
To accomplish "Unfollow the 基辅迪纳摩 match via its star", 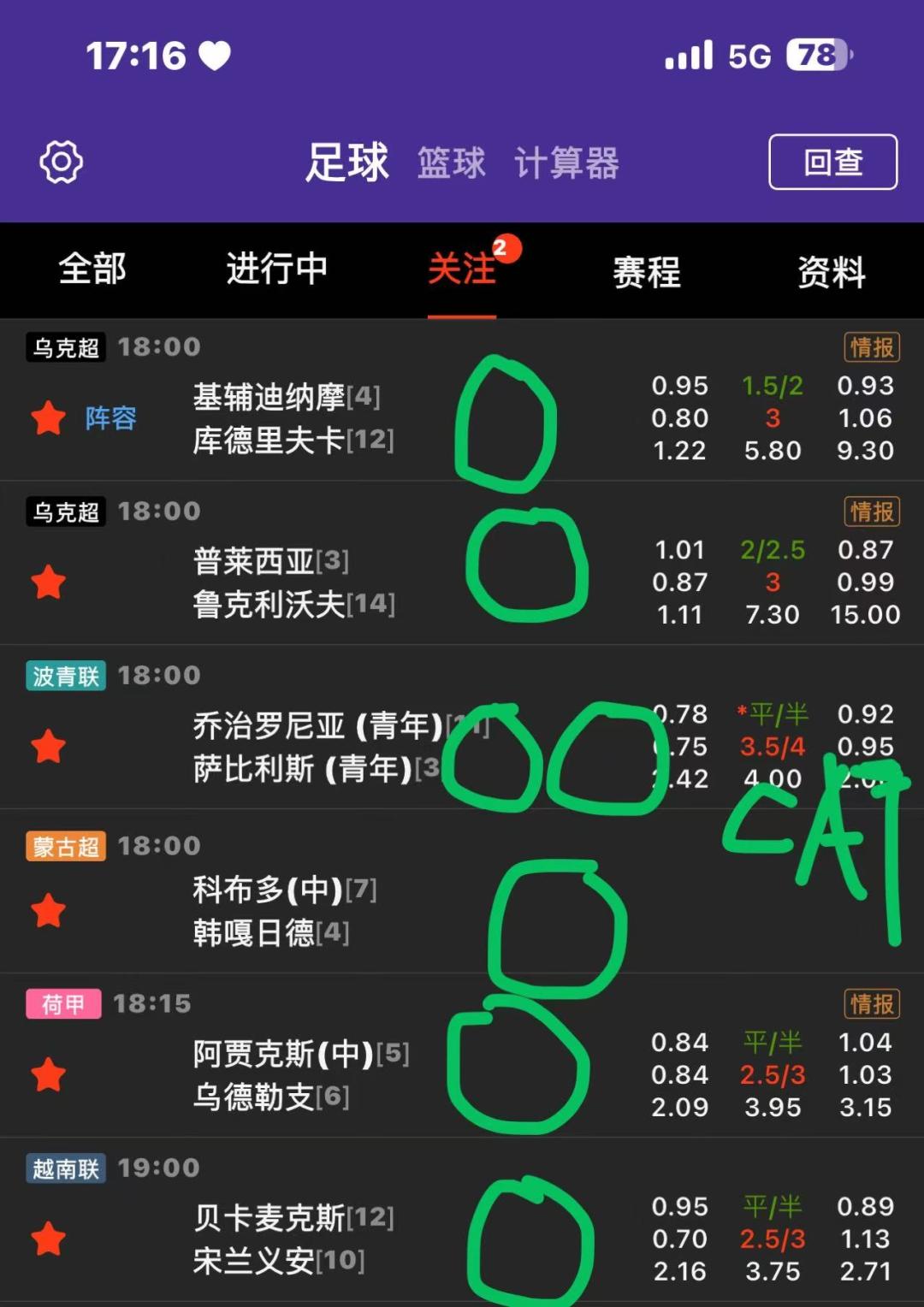I will 49,417.
